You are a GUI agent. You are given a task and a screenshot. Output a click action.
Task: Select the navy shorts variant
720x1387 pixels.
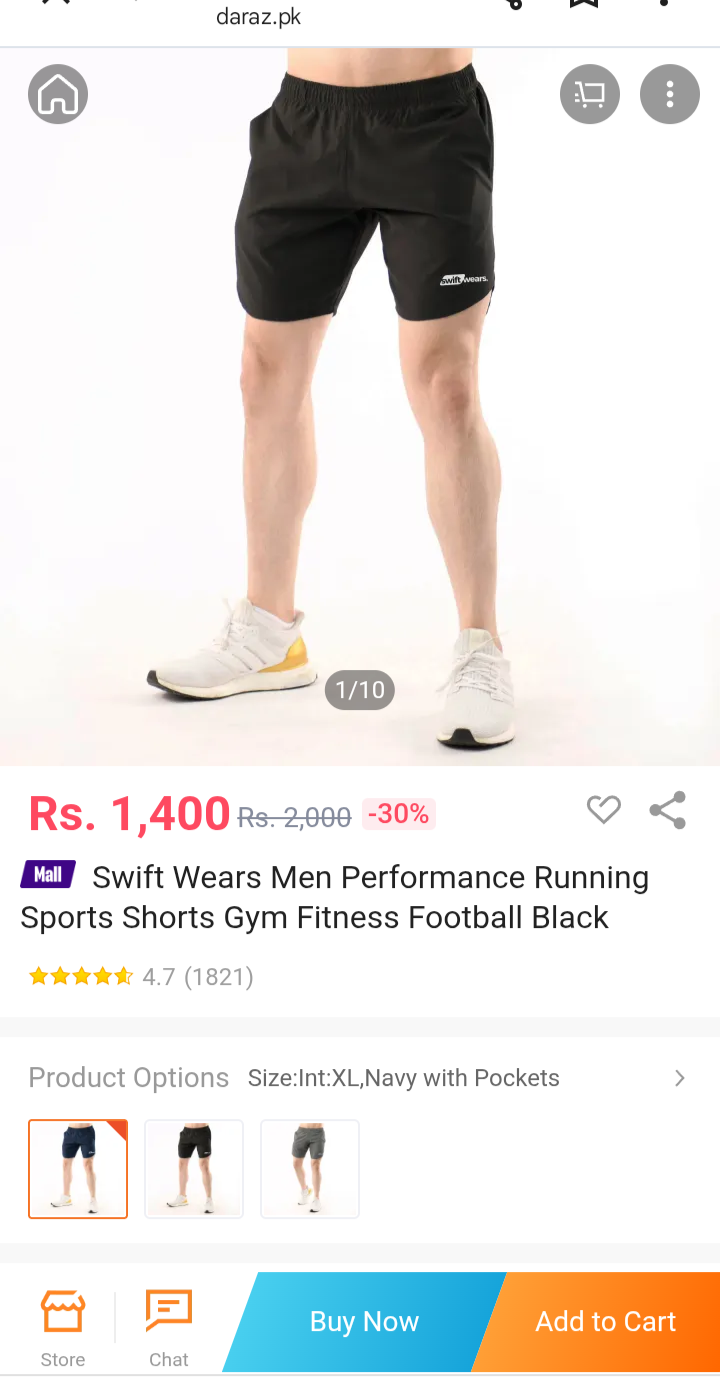pyautogui.click(x=78, y=1169)
